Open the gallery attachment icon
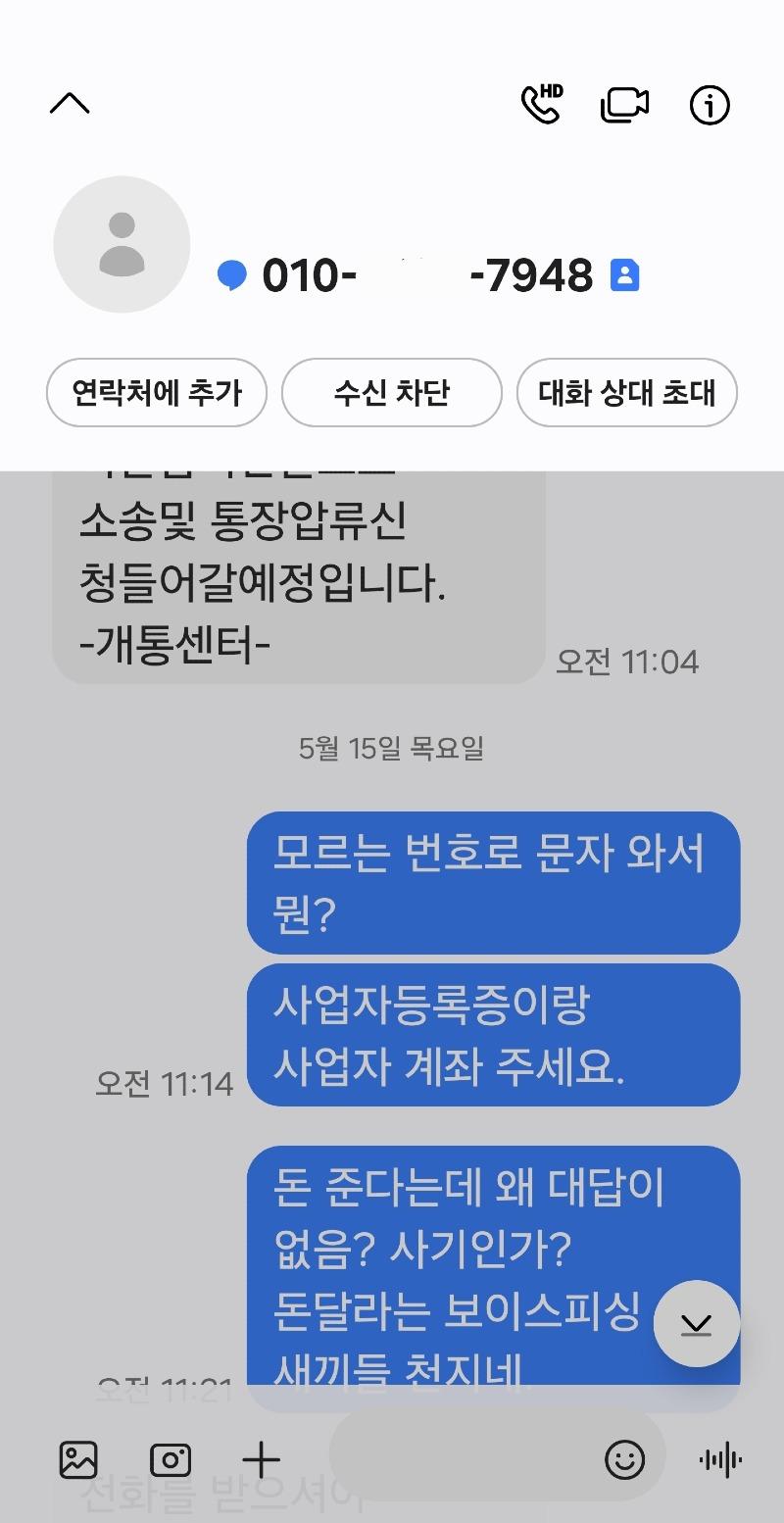 (x=78, y=1459)
